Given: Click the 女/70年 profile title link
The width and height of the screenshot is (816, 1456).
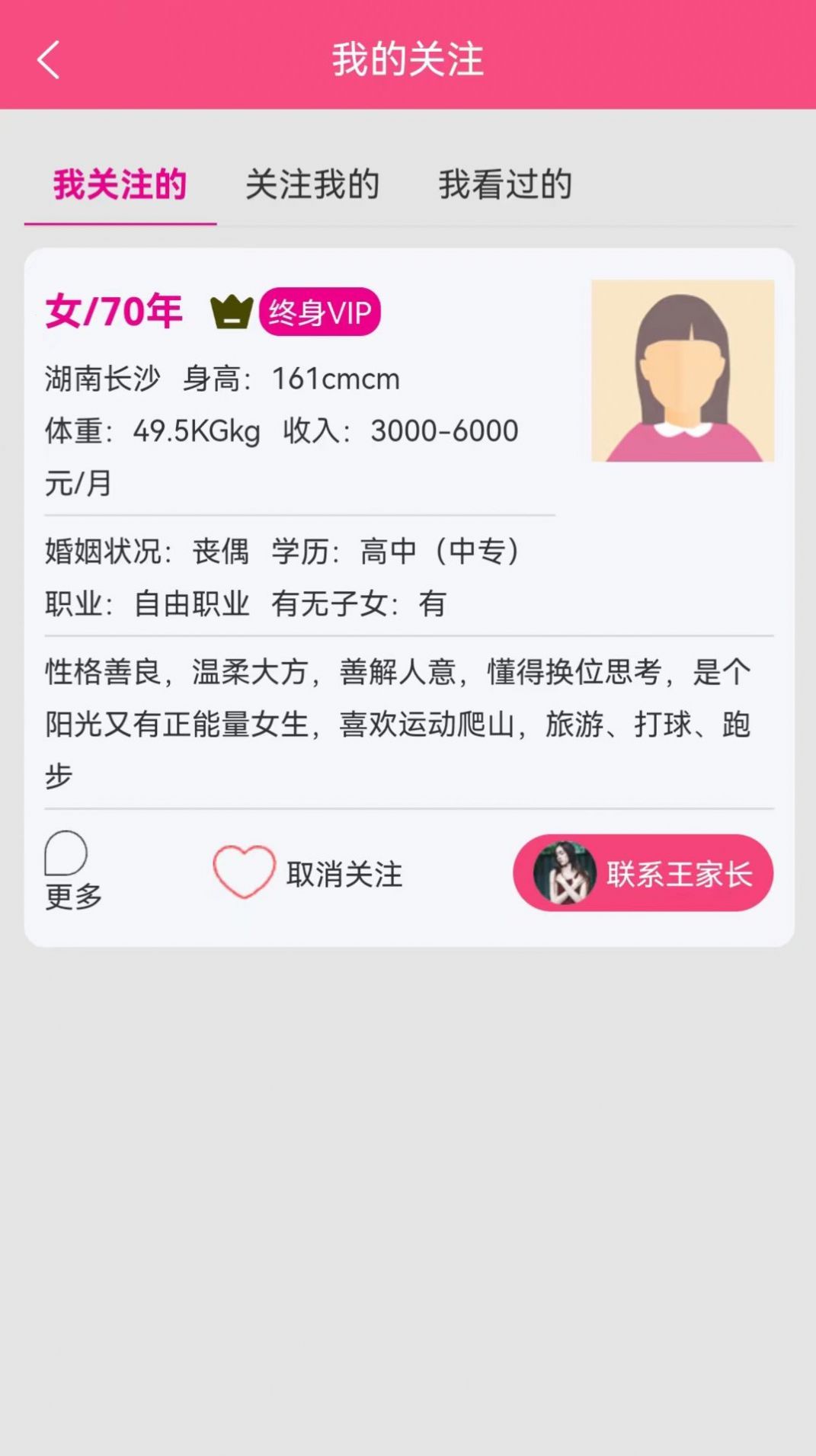Looking at the screenshot, I should point(113,310).
